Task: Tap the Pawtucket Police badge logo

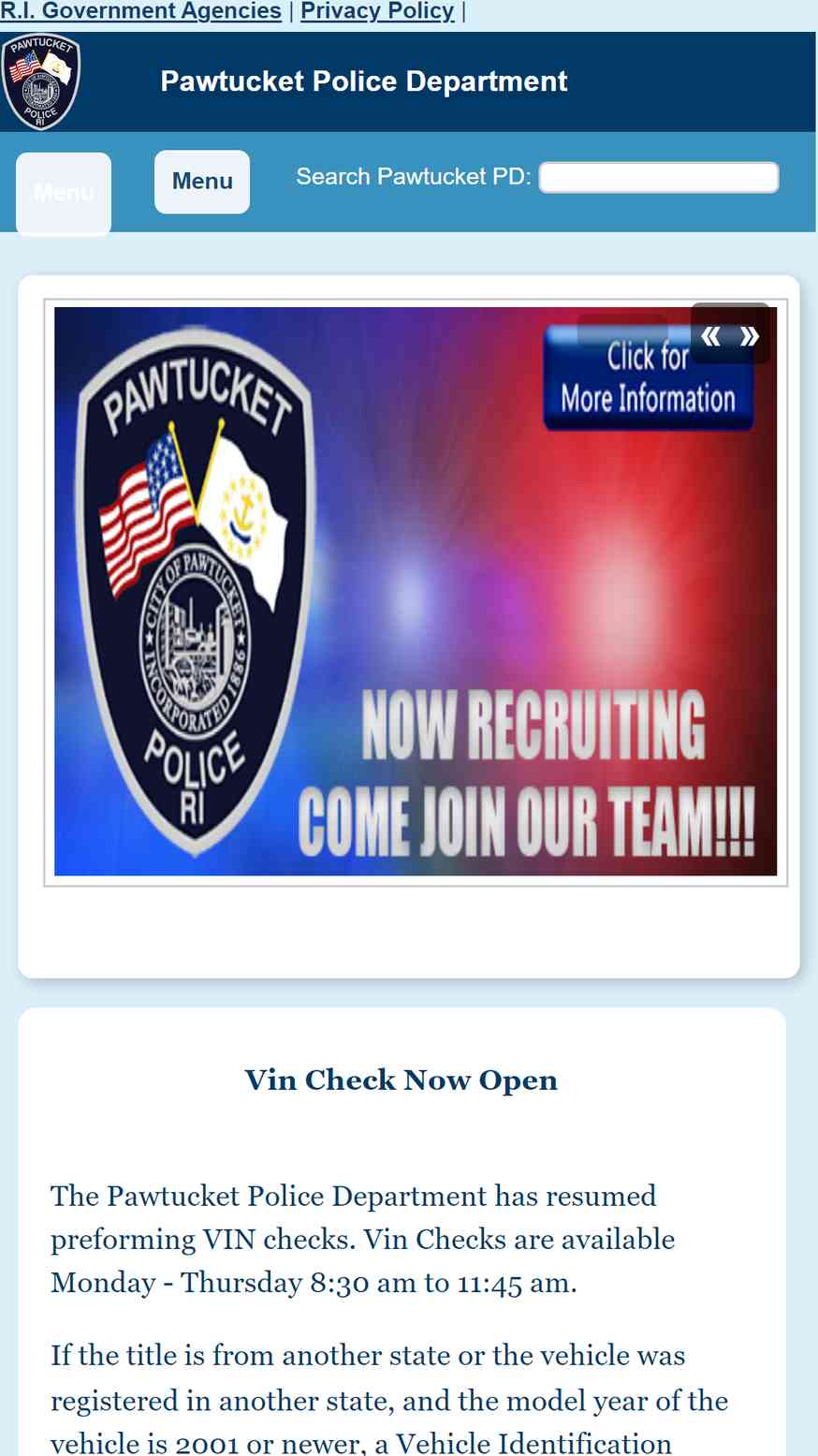Action: tap(41, 81)
